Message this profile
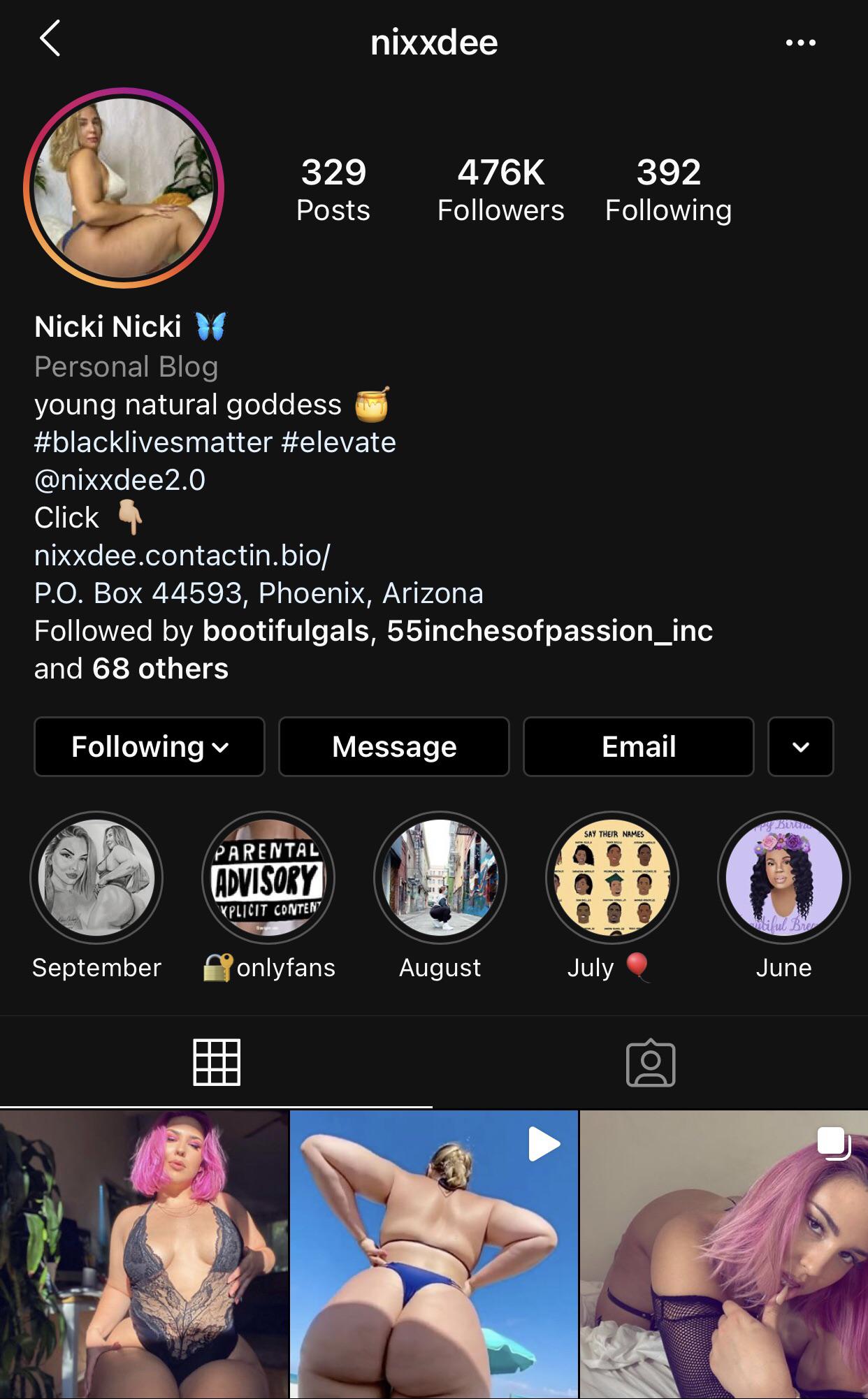Screen dimensions: 868x1399 [x=394, y=746]
